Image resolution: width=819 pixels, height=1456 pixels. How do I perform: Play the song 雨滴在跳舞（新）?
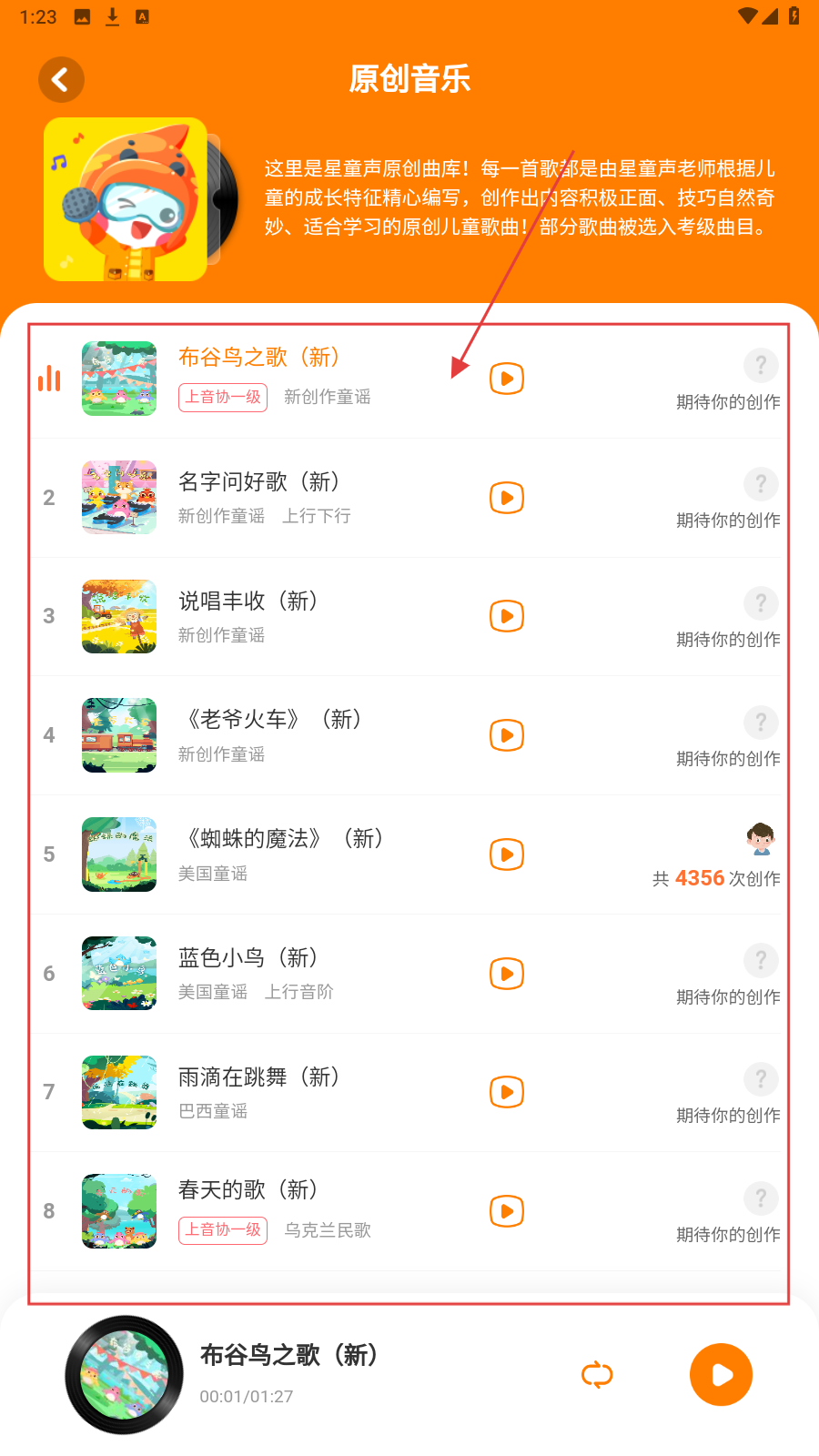point(507,1092)
